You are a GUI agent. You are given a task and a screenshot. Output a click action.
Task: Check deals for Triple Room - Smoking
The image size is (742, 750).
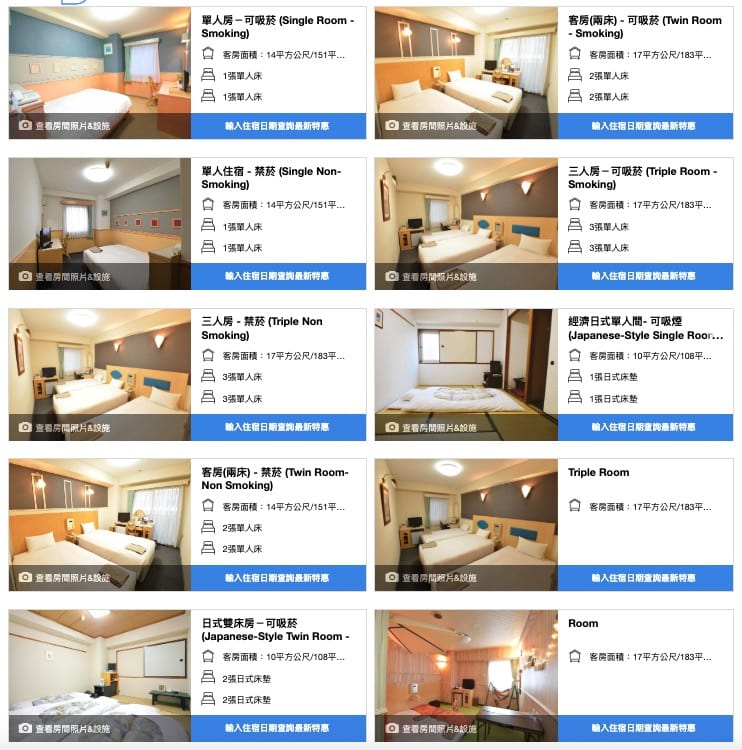click(644, 277)
